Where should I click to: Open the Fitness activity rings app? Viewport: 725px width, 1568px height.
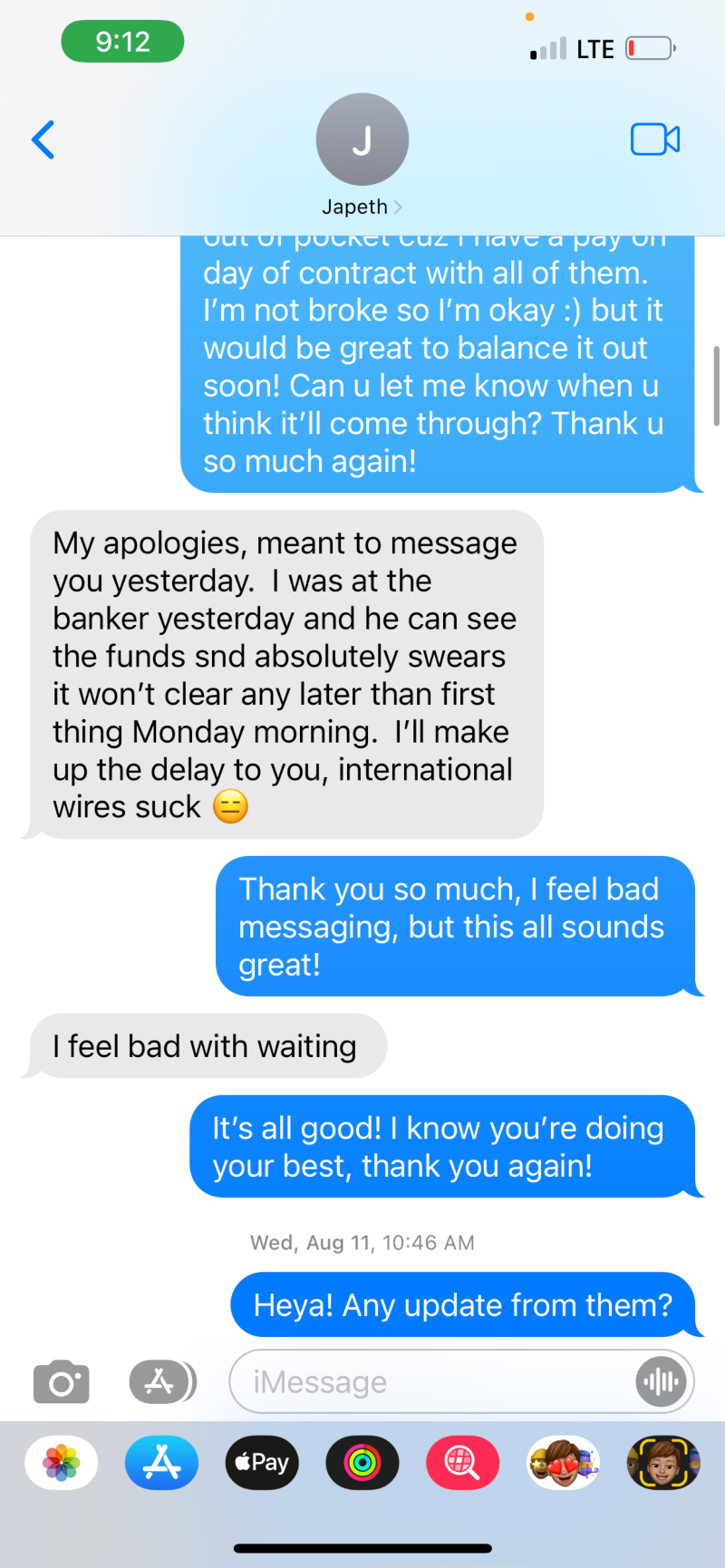[362, 1463]
